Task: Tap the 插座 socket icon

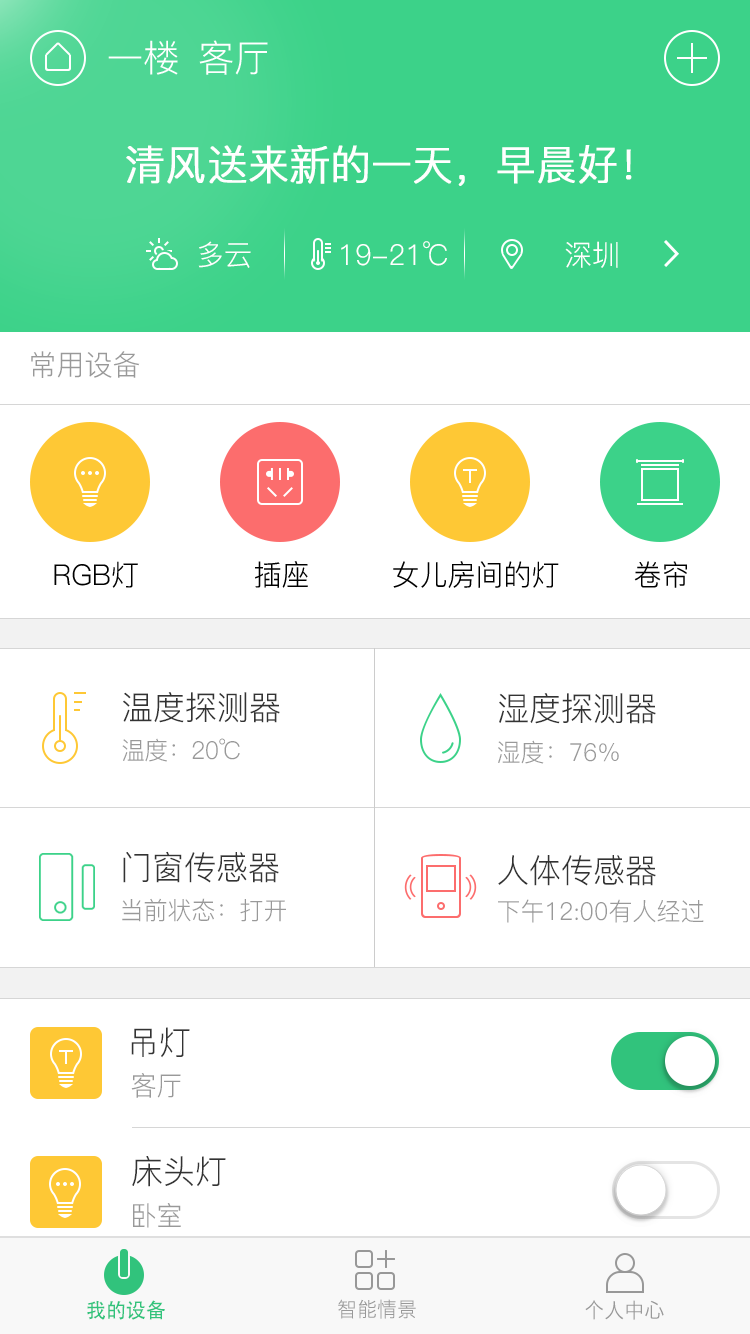Action: (280, 481)
